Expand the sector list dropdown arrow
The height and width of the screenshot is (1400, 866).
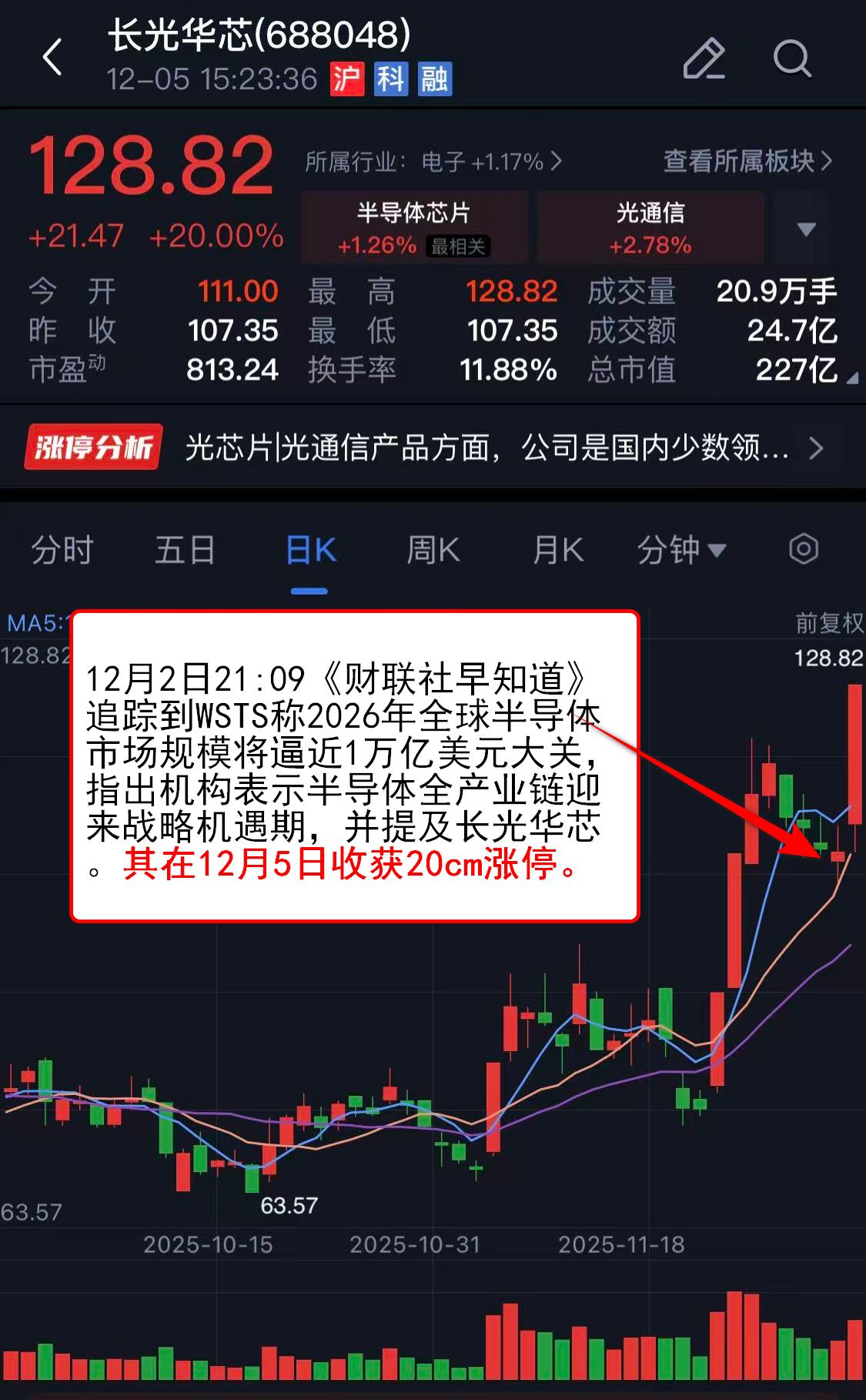[x=806, y=229]
